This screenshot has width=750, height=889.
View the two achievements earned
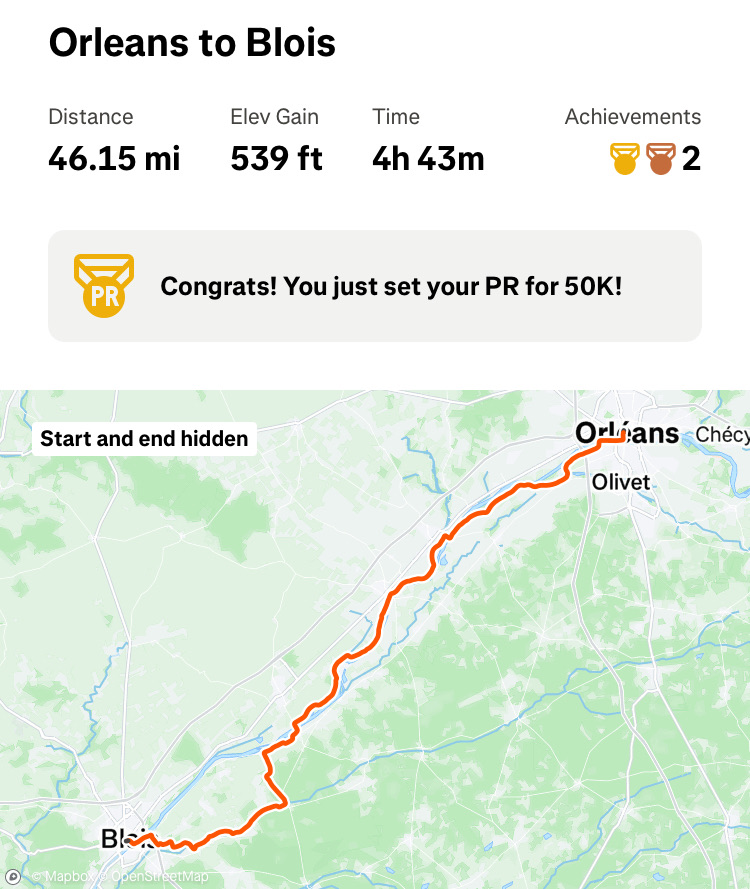[655, 159]
